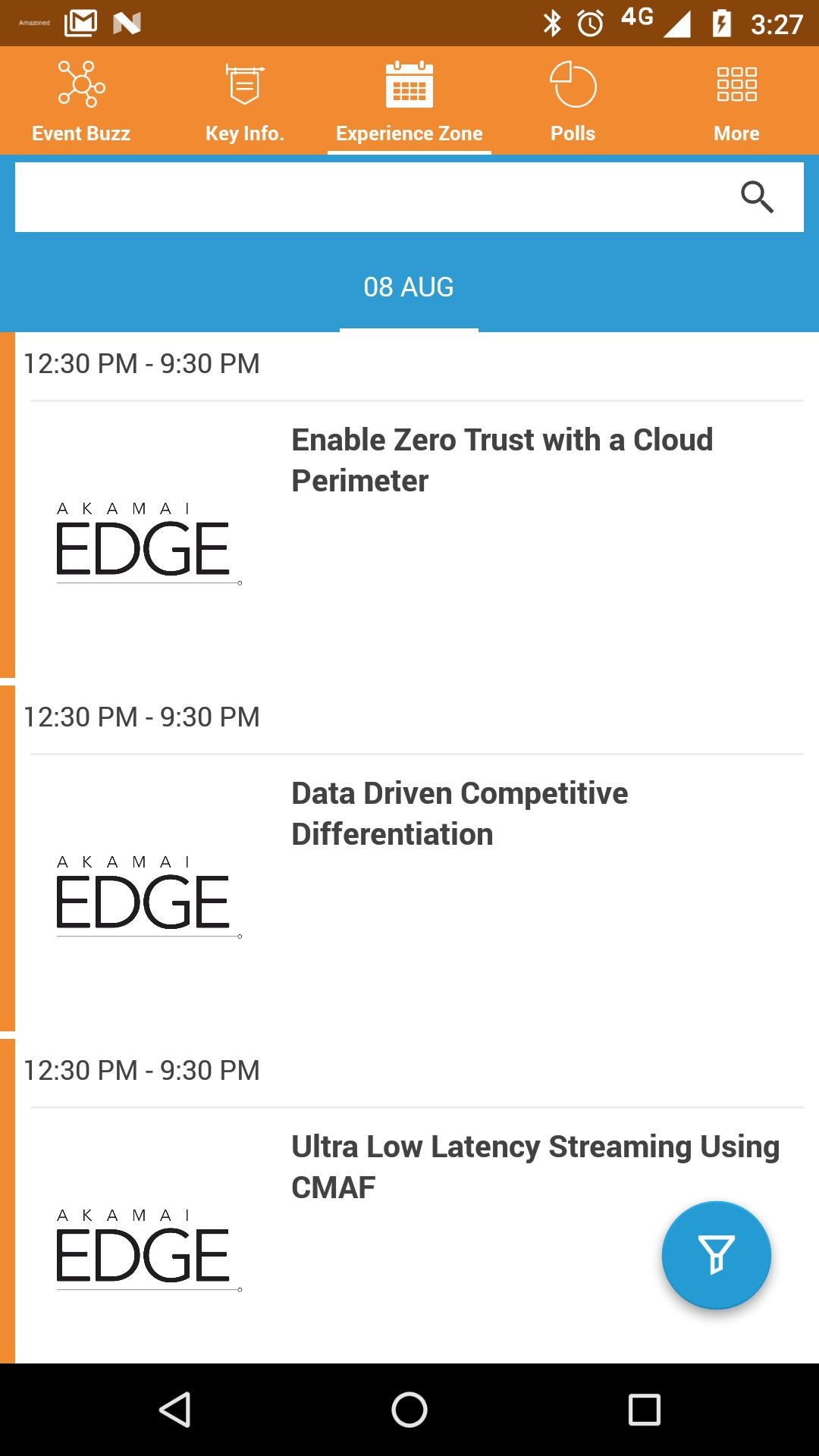819x1456 pixels.
Task: Open 'Enable Zero Trust with a Cloud Perimeter' session
Action: tap(503, 459)
